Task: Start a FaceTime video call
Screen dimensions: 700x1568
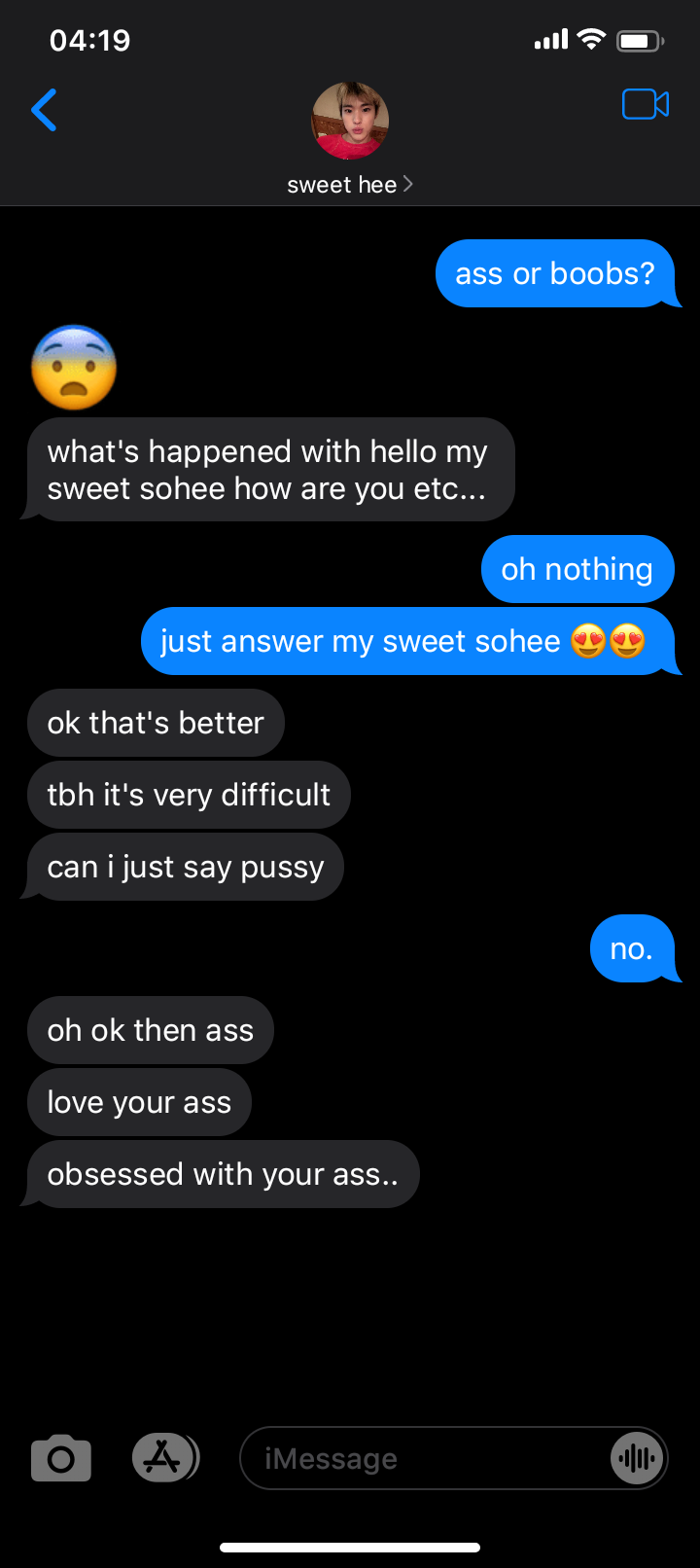Action: point(645,104)
